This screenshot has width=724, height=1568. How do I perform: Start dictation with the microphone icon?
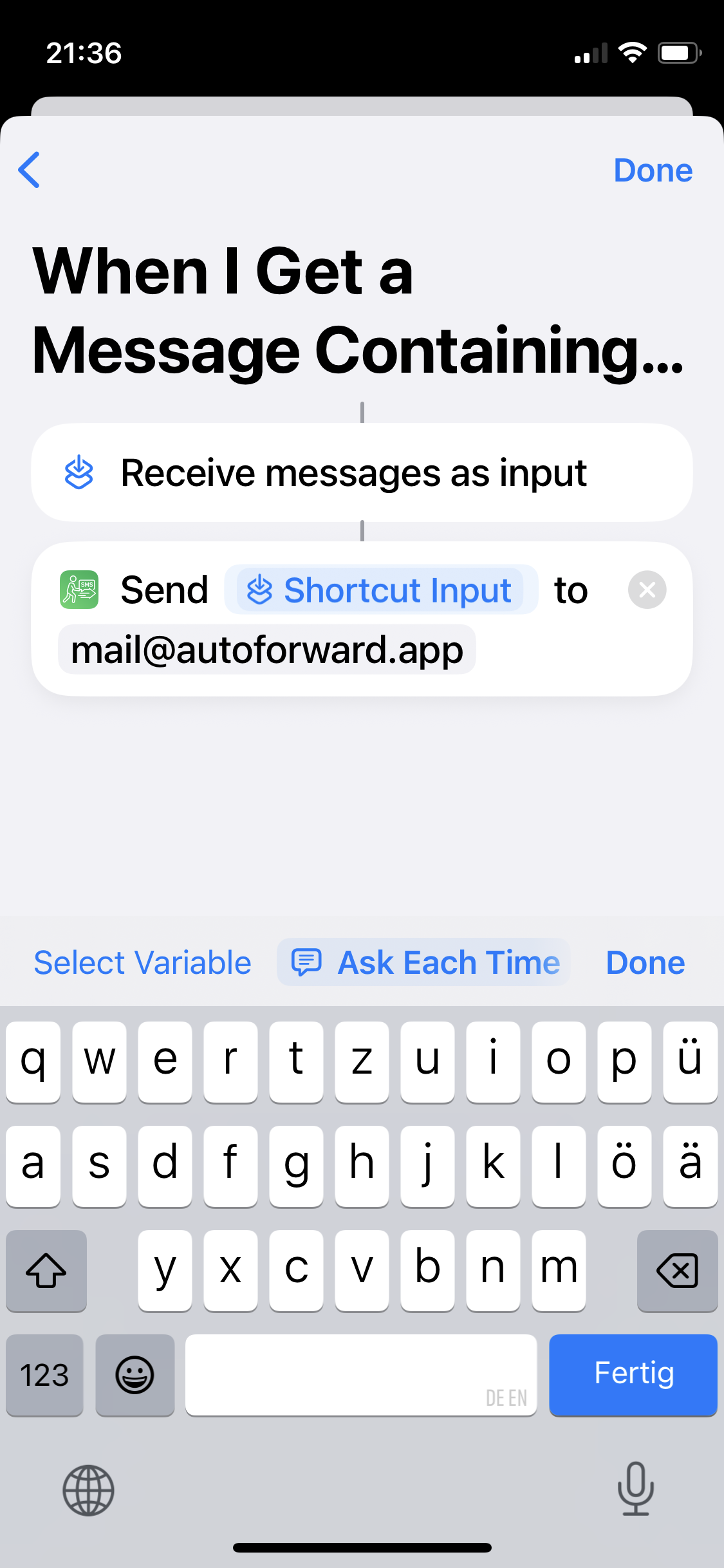(x=635, y=1488)
